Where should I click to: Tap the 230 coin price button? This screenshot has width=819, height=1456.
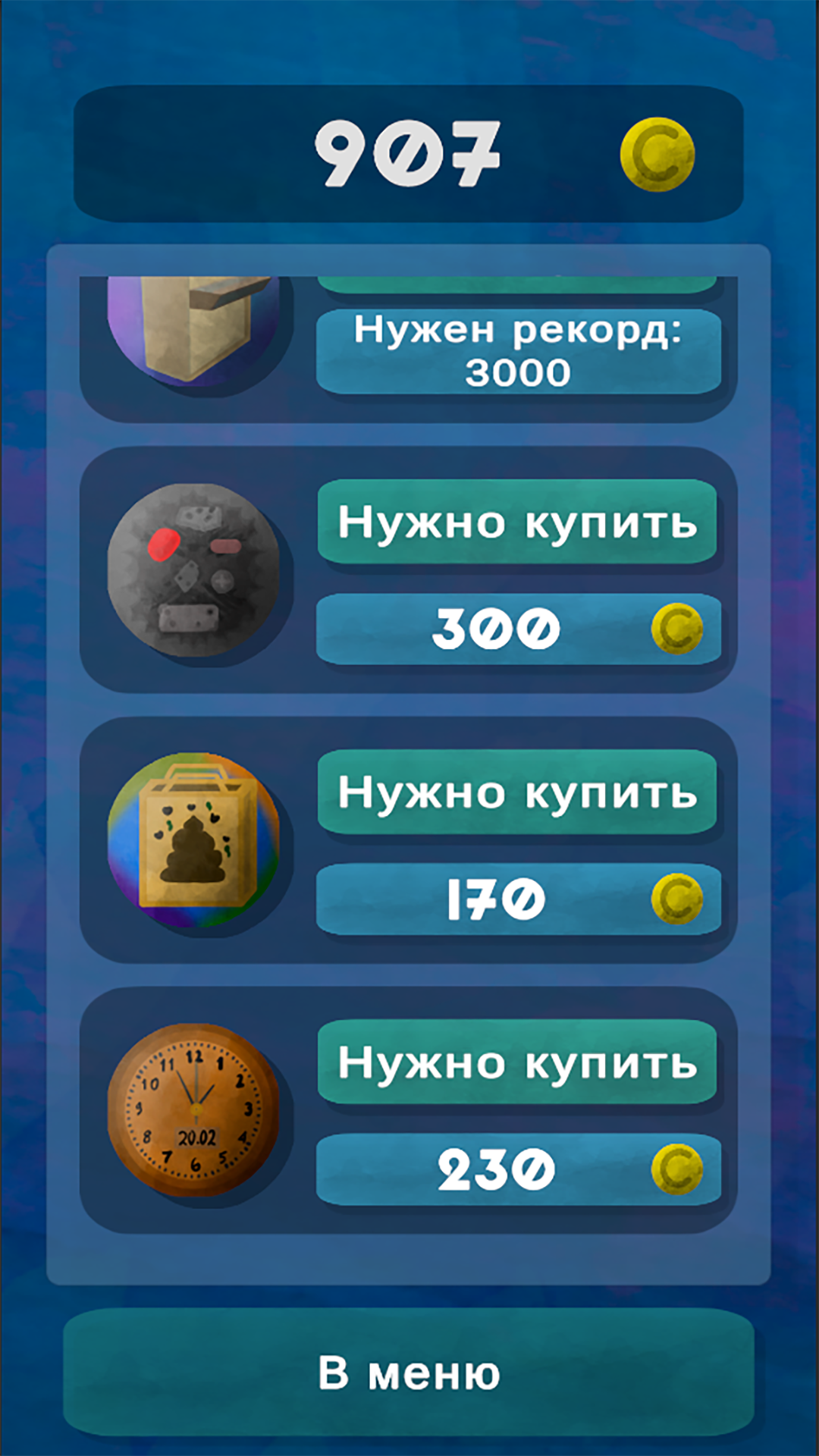pyautogui.click(x=517, y=1169)
